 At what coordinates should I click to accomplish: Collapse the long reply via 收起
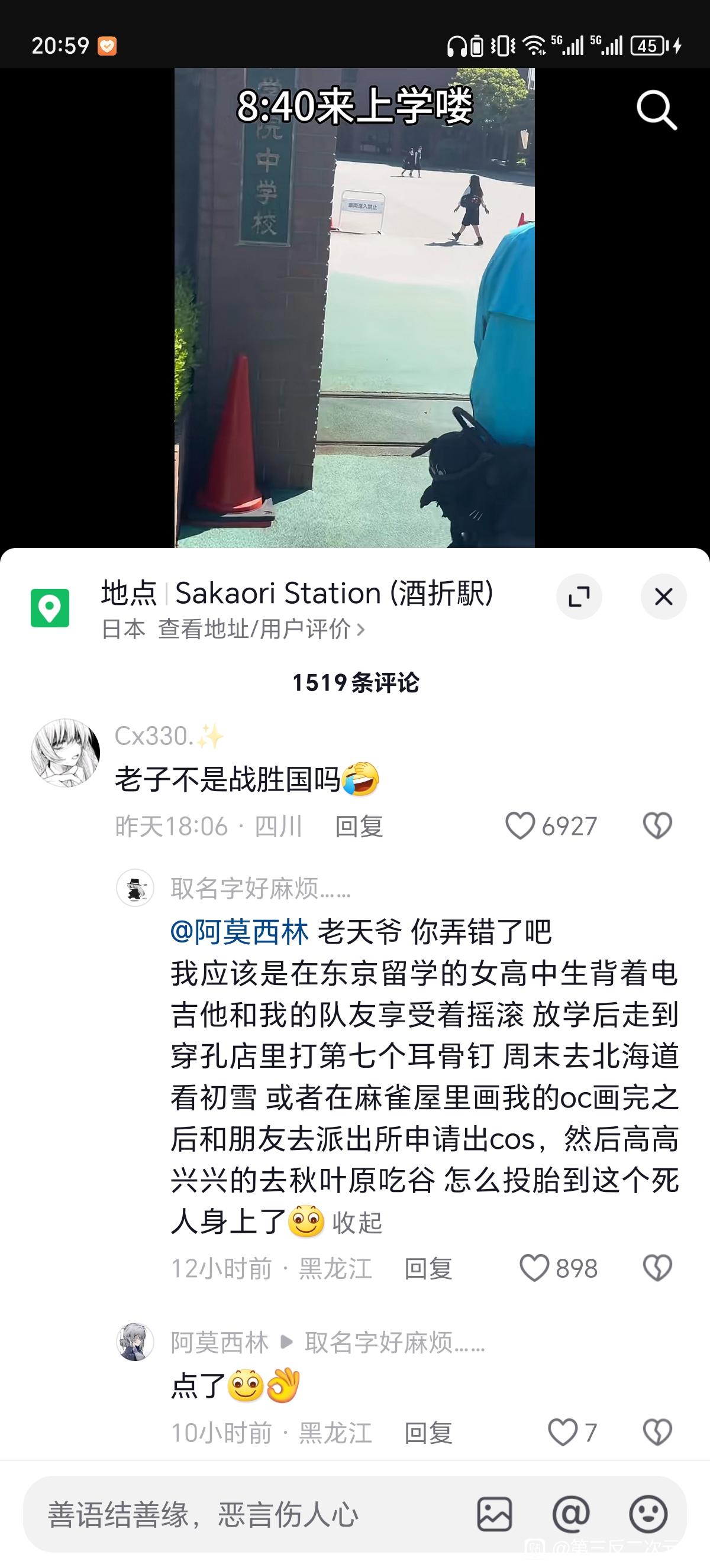coord(357,1222)
